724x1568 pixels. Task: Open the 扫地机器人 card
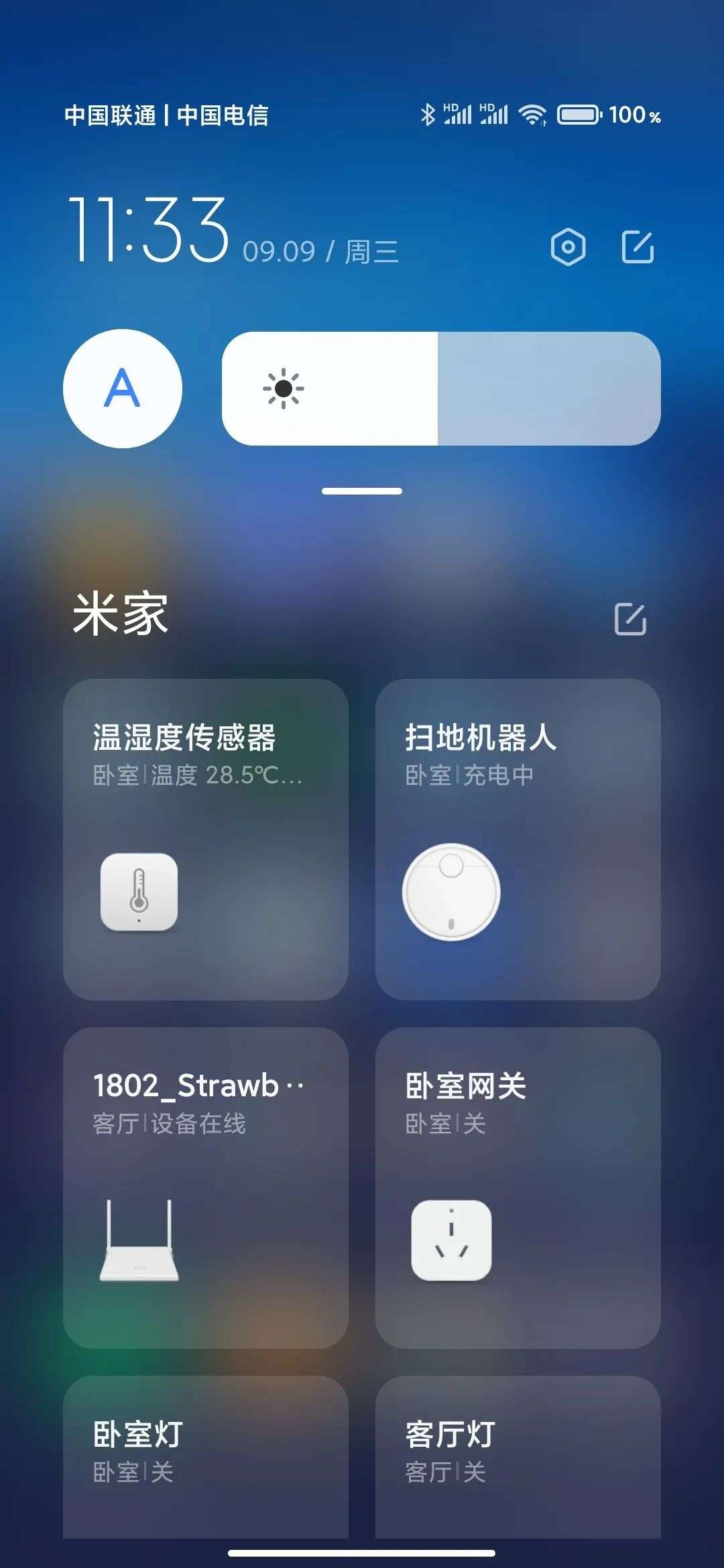(518, 839)
